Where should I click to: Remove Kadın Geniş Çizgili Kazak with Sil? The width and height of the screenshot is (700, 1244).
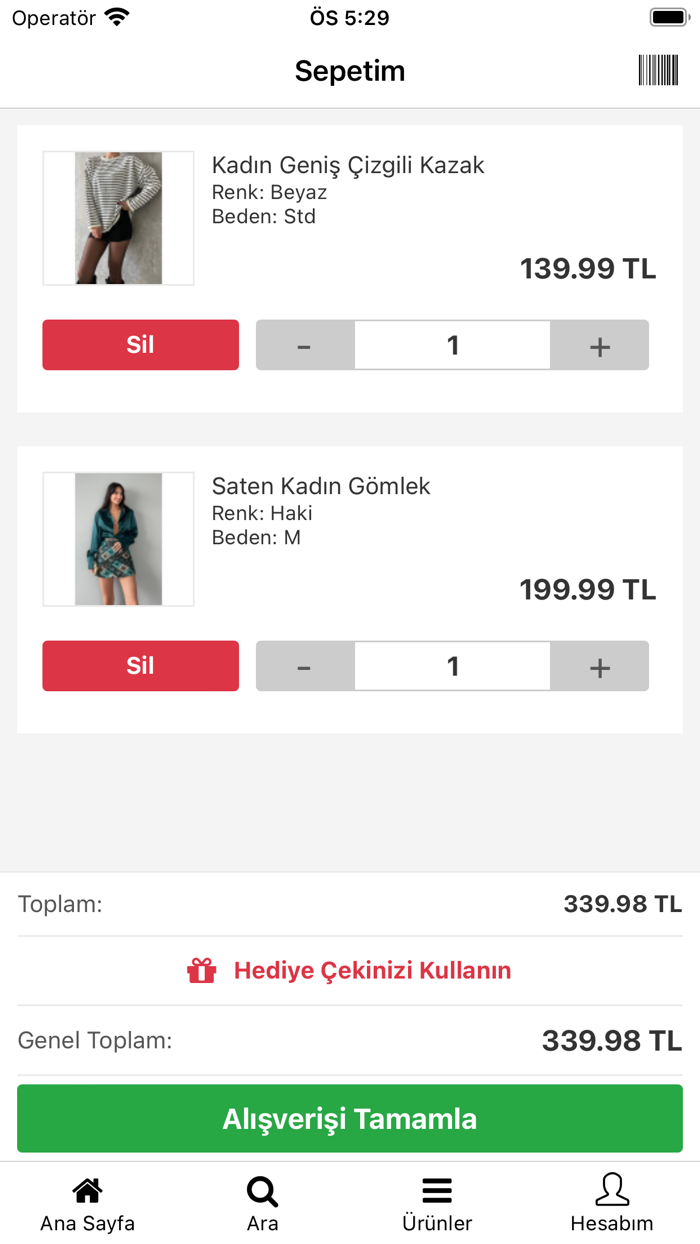click(x=140, y=345)
